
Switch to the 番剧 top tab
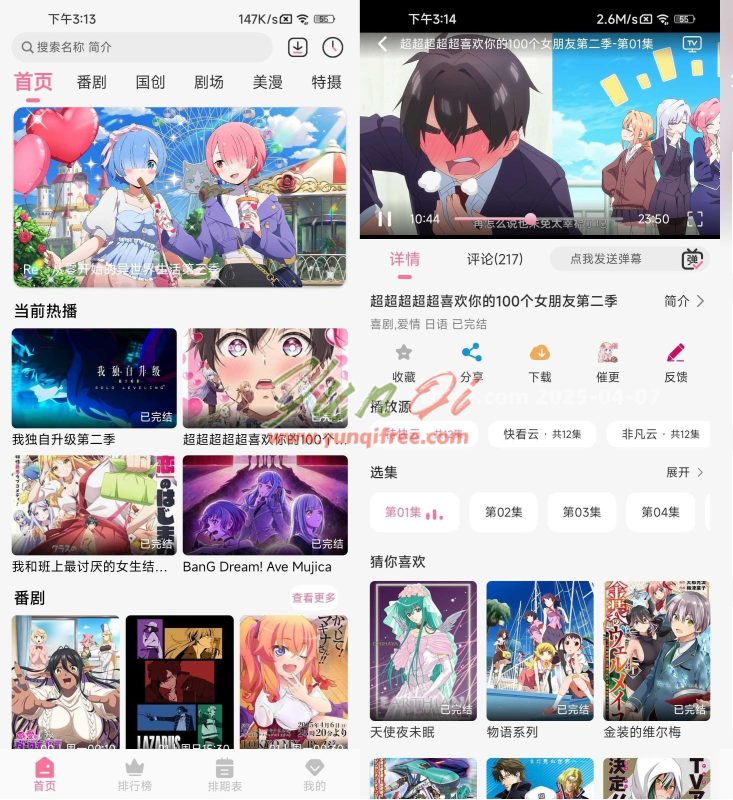(x=93, y=83)
